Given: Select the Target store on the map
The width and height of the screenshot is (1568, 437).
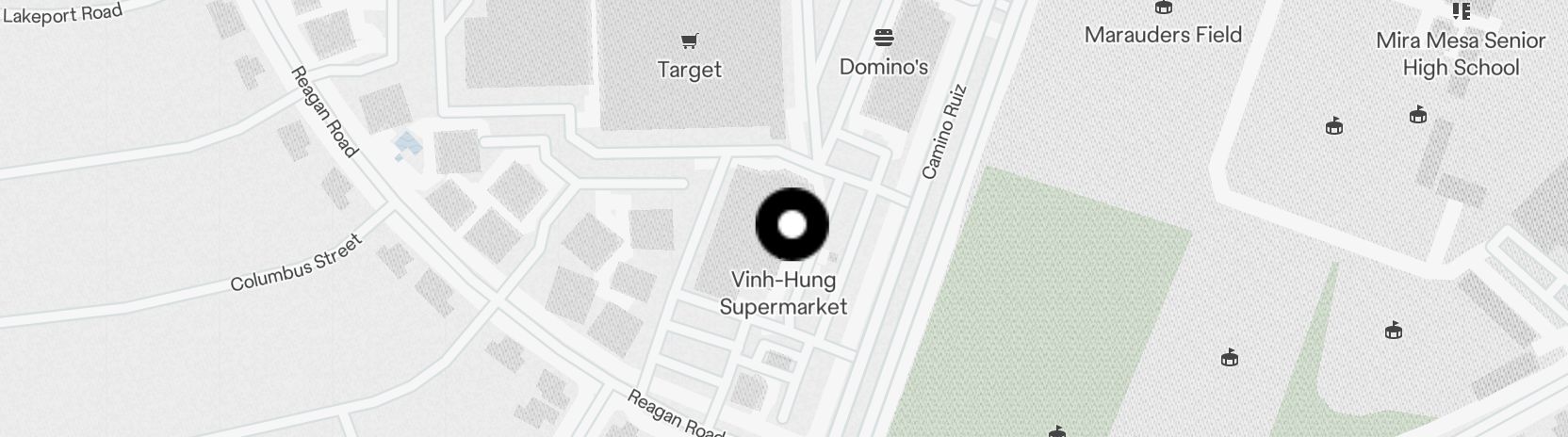Looking at the screenshot, I should pyautogui.click(x=690, y=41).
